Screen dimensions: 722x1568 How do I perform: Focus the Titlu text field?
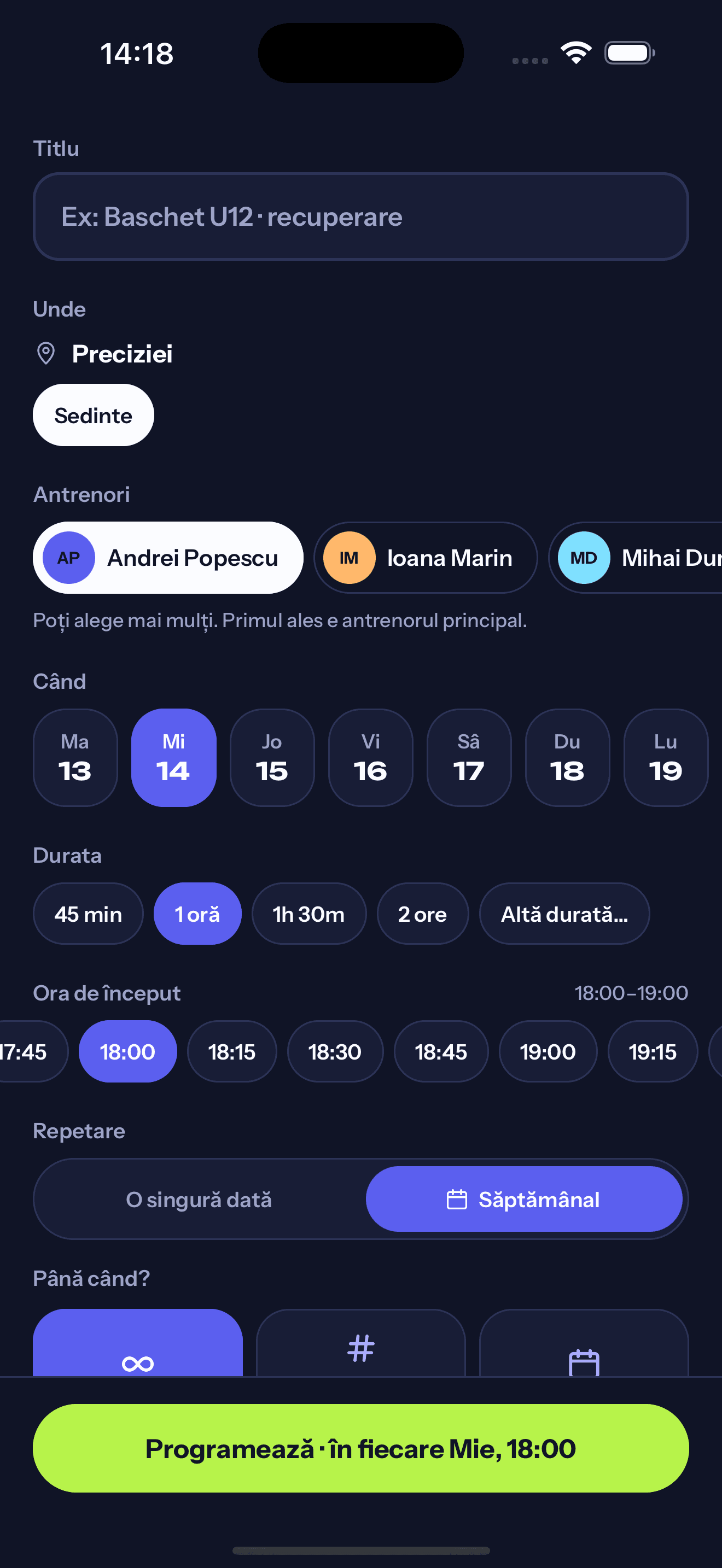360,217
